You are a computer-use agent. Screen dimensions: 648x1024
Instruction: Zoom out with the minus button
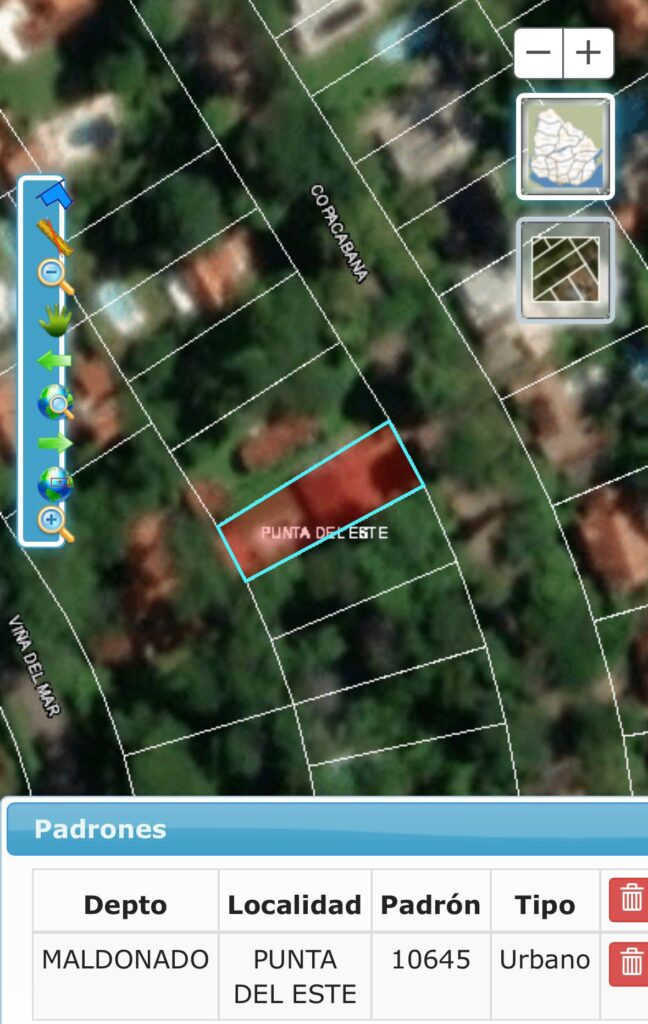click(x=539, y=53)
